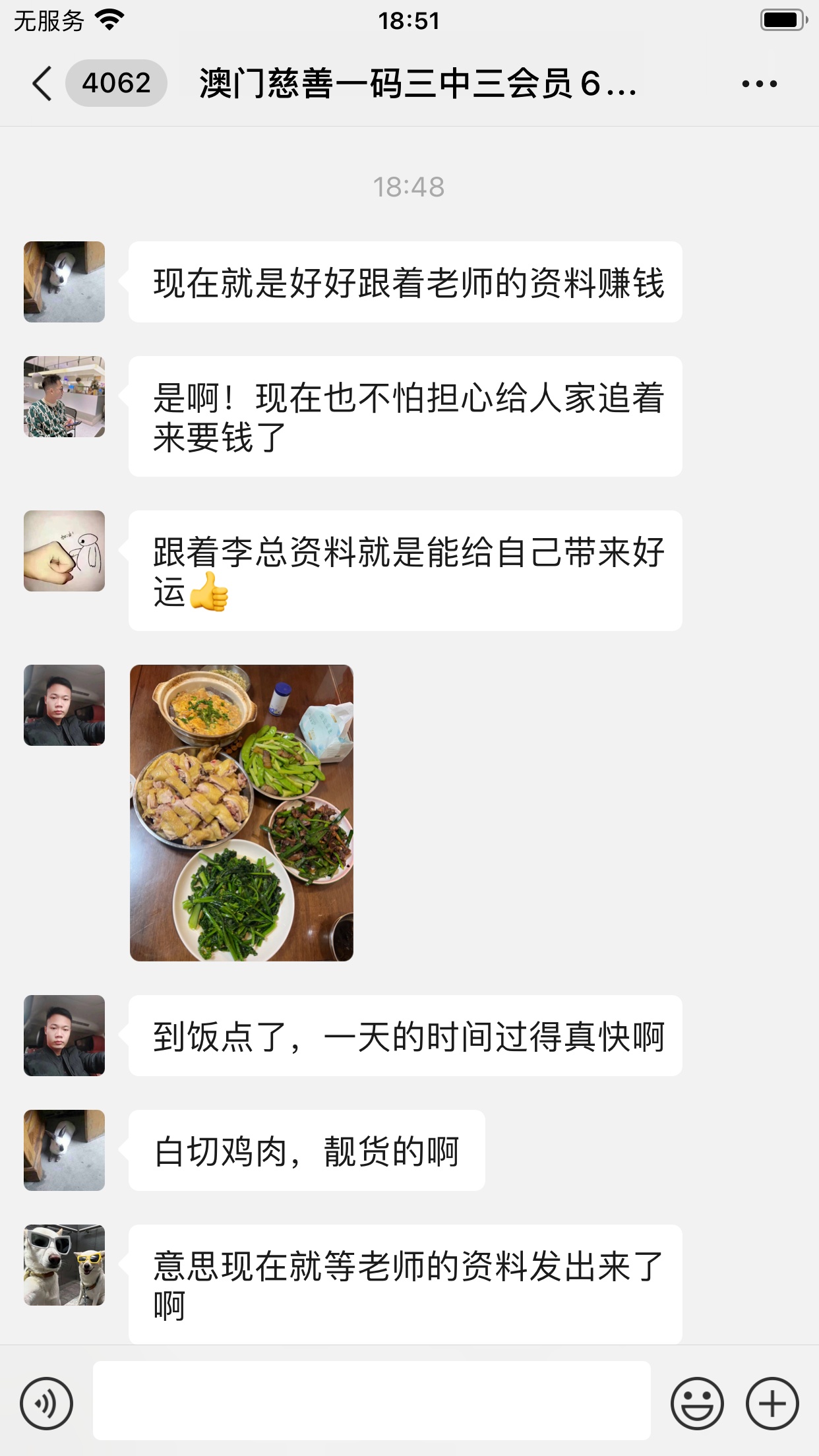Open the plus attachment menu

[x=772, y=1403]
